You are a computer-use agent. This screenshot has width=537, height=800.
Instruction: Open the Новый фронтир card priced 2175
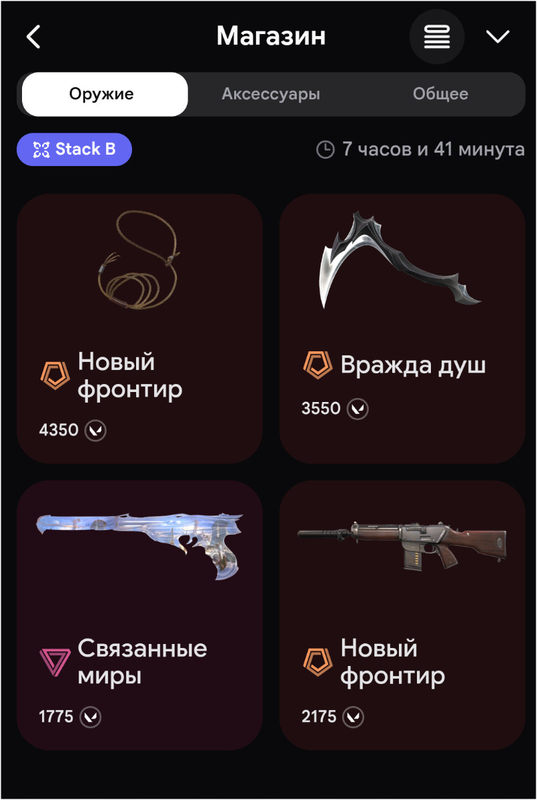click(x=402, y=615)
